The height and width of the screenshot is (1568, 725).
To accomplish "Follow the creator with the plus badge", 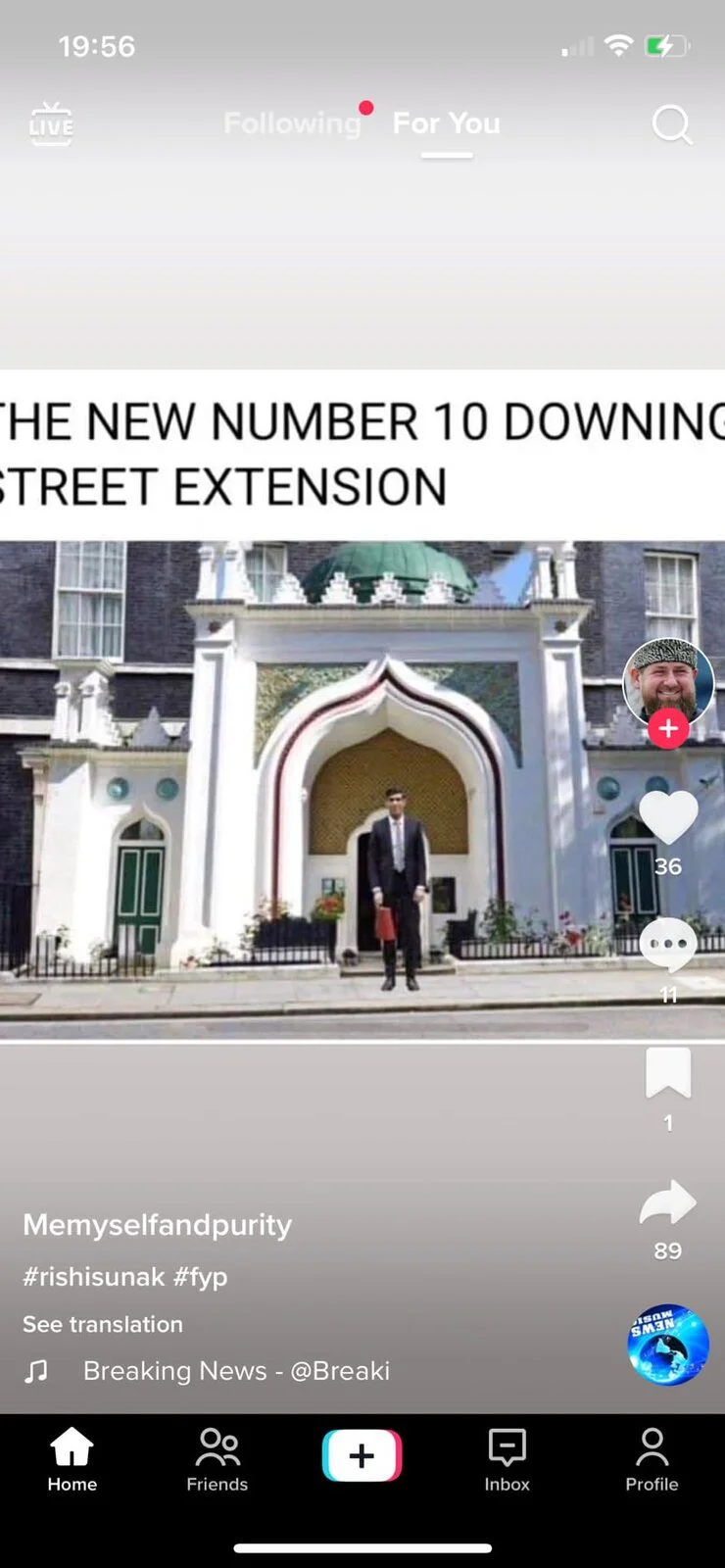I will pyautogui.click(x=668, y=729).
